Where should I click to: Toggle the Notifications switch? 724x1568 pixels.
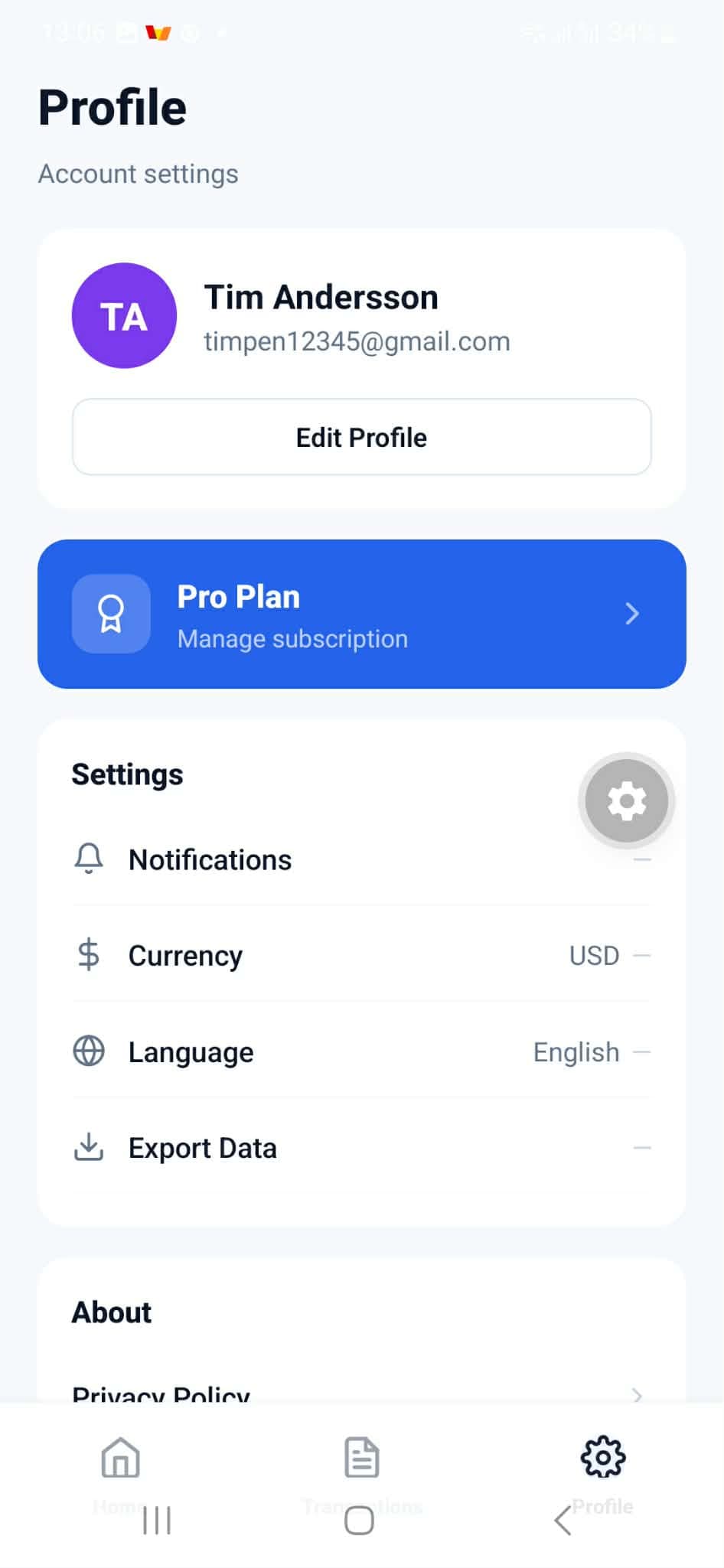[642, 859]
